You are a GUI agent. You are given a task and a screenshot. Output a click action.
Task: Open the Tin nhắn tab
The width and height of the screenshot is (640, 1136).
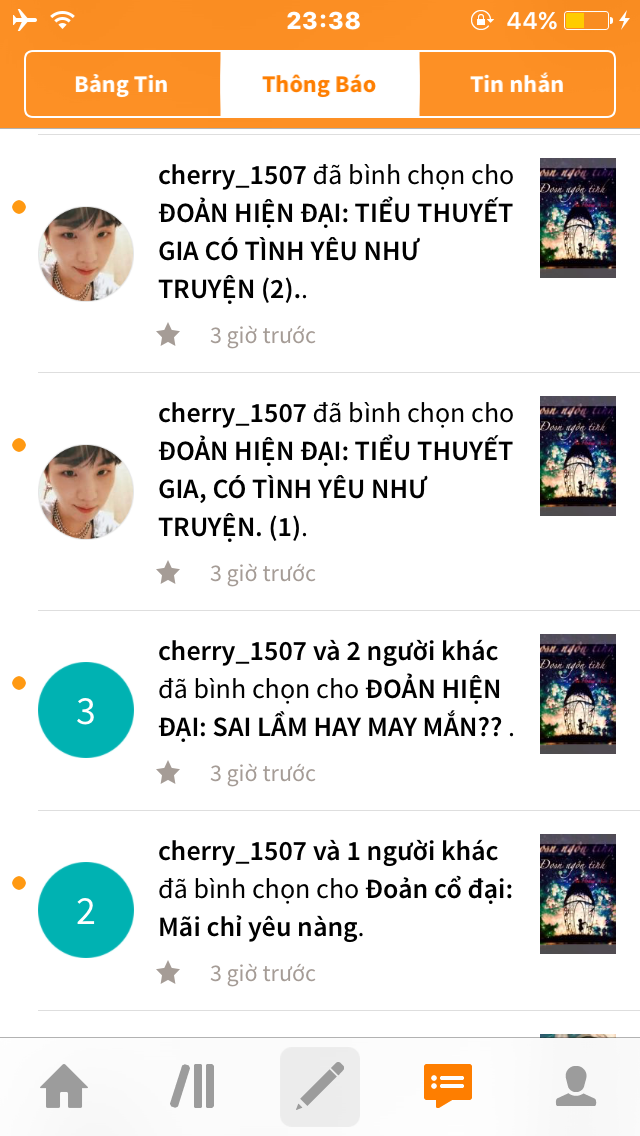[517, 84]
